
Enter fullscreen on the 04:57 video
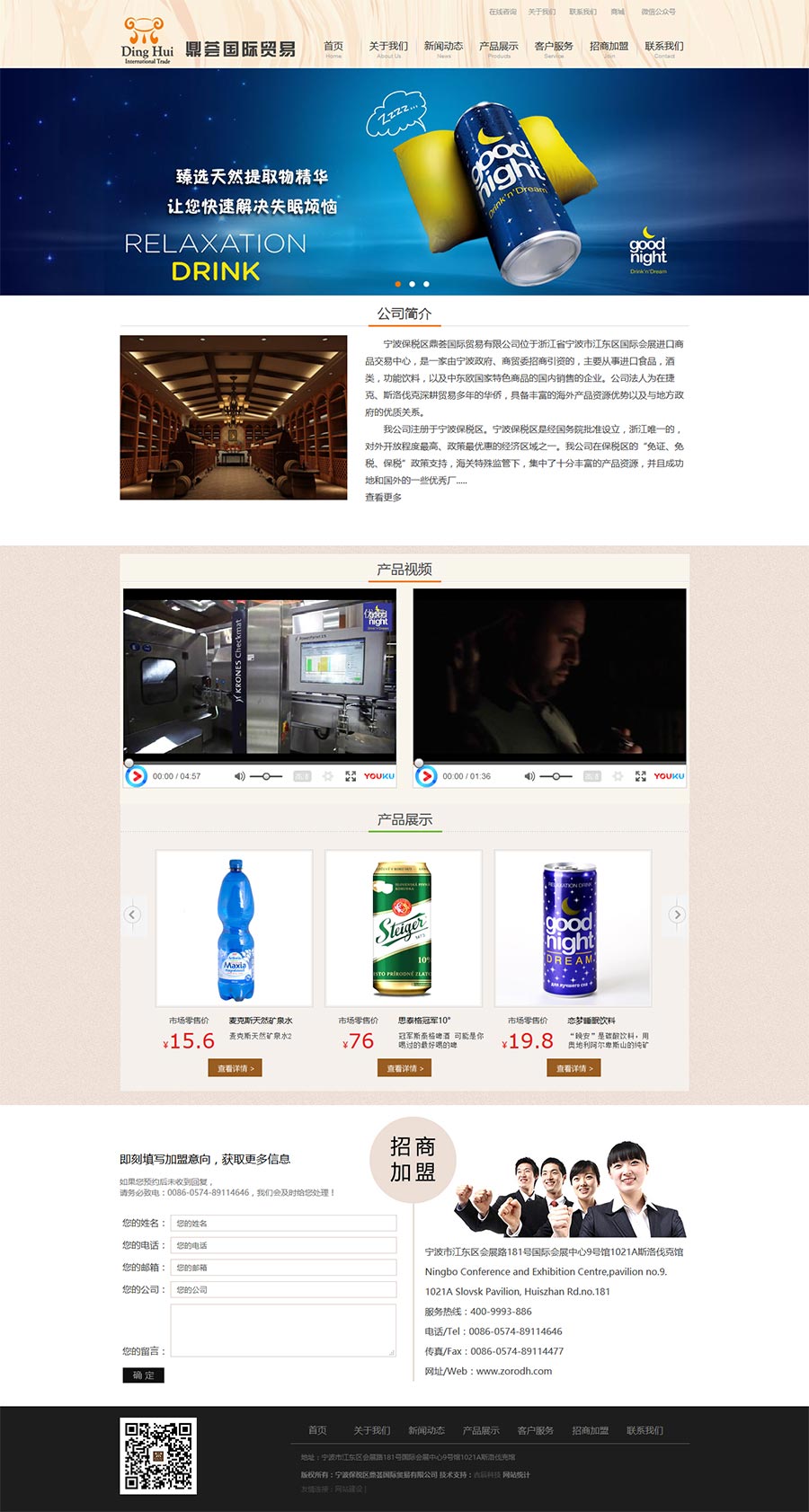coord(351,776)
